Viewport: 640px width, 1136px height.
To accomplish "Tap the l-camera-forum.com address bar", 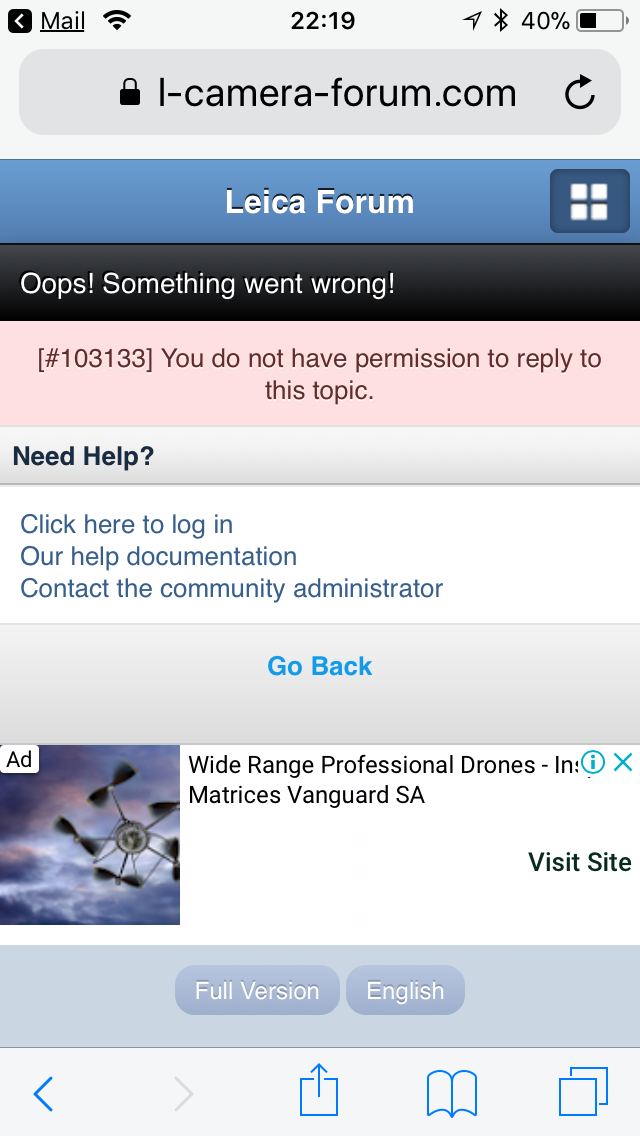I will pyautogui.click(x=318, y=93).
